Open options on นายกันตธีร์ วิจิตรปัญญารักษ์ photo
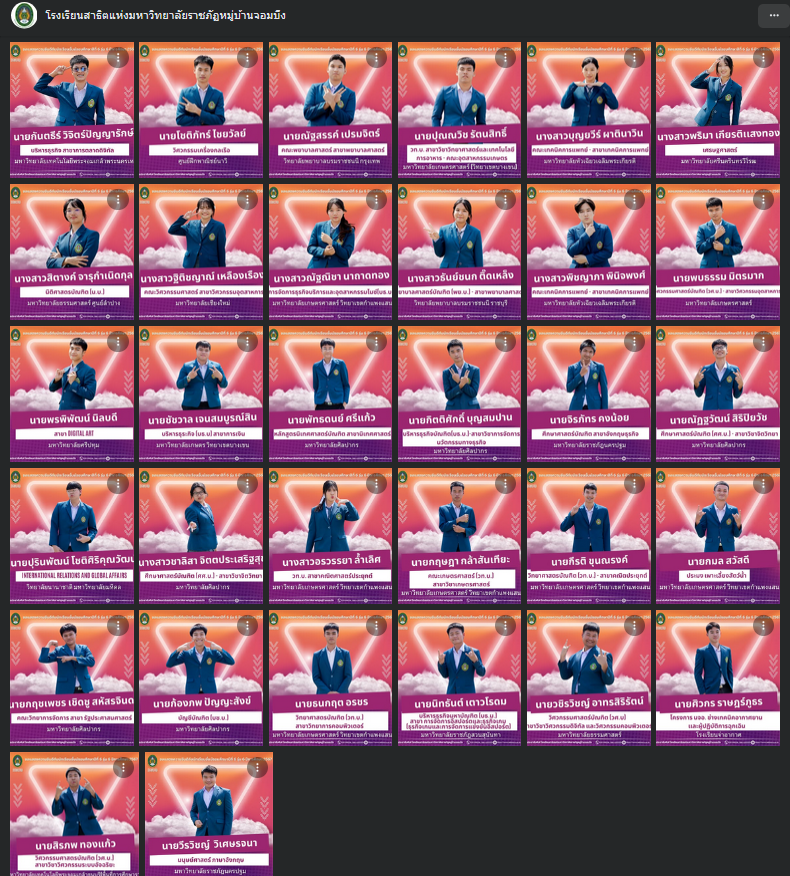Viewport: 790px width, 876px height. (x=118, y=57)
